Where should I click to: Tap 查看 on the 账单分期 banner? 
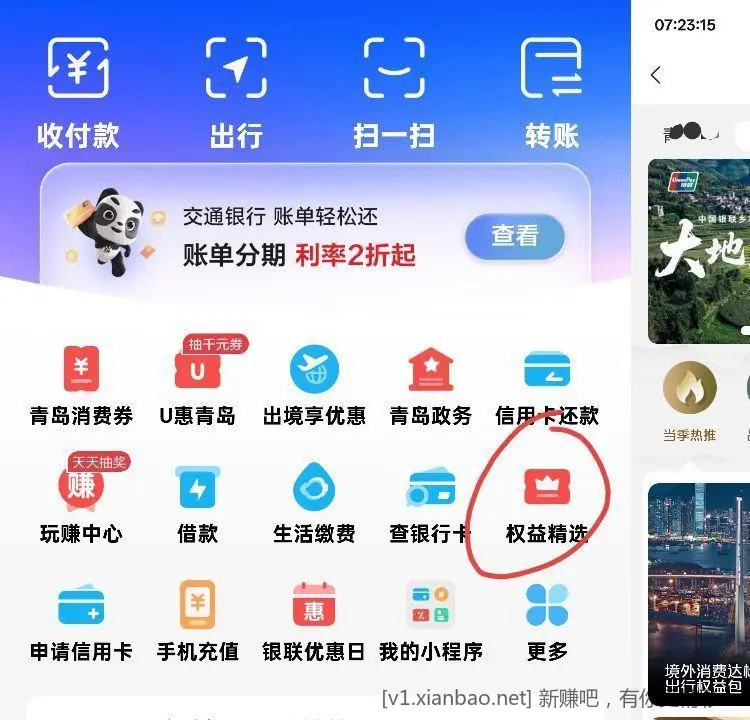(514, 236)
